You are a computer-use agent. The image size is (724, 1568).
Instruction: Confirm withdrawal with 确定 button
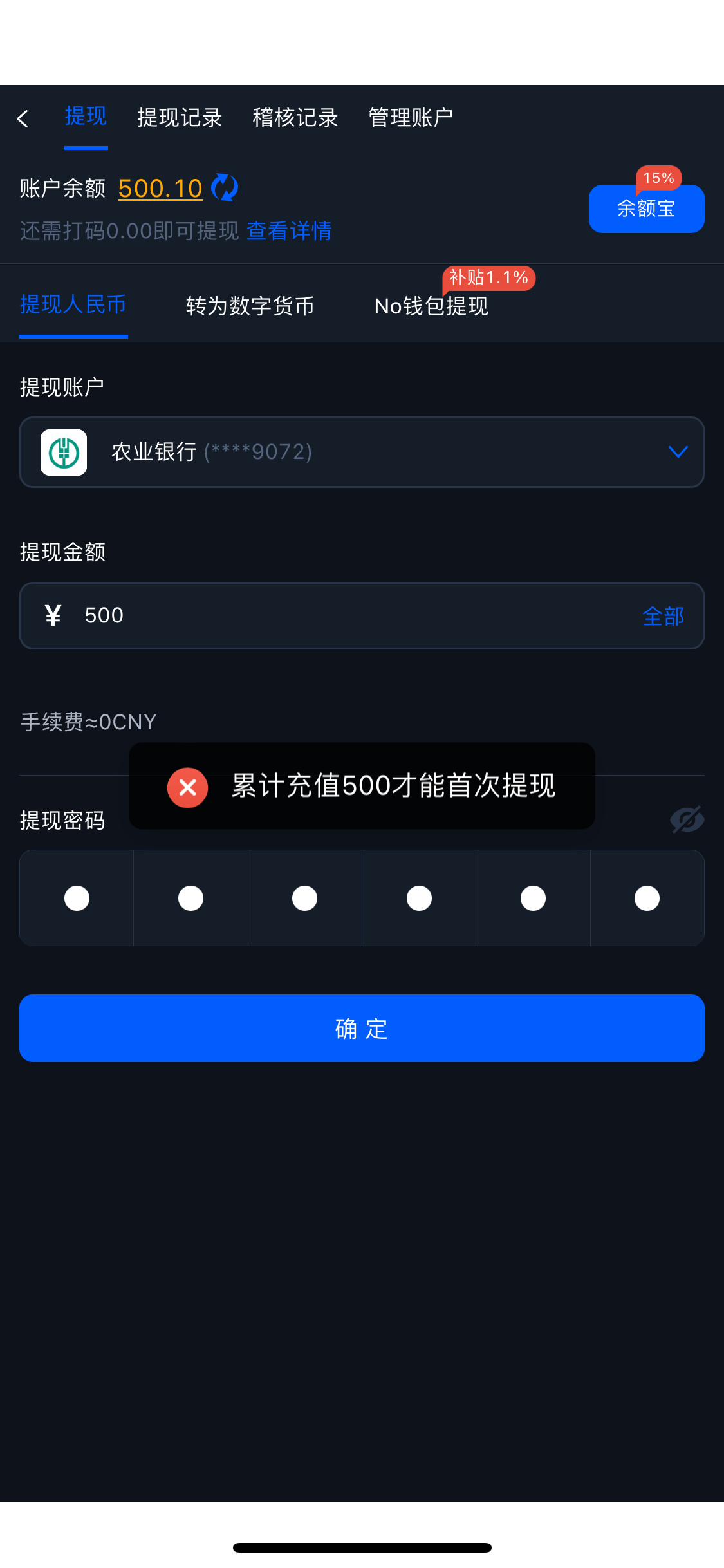(x=362, y=1028)
